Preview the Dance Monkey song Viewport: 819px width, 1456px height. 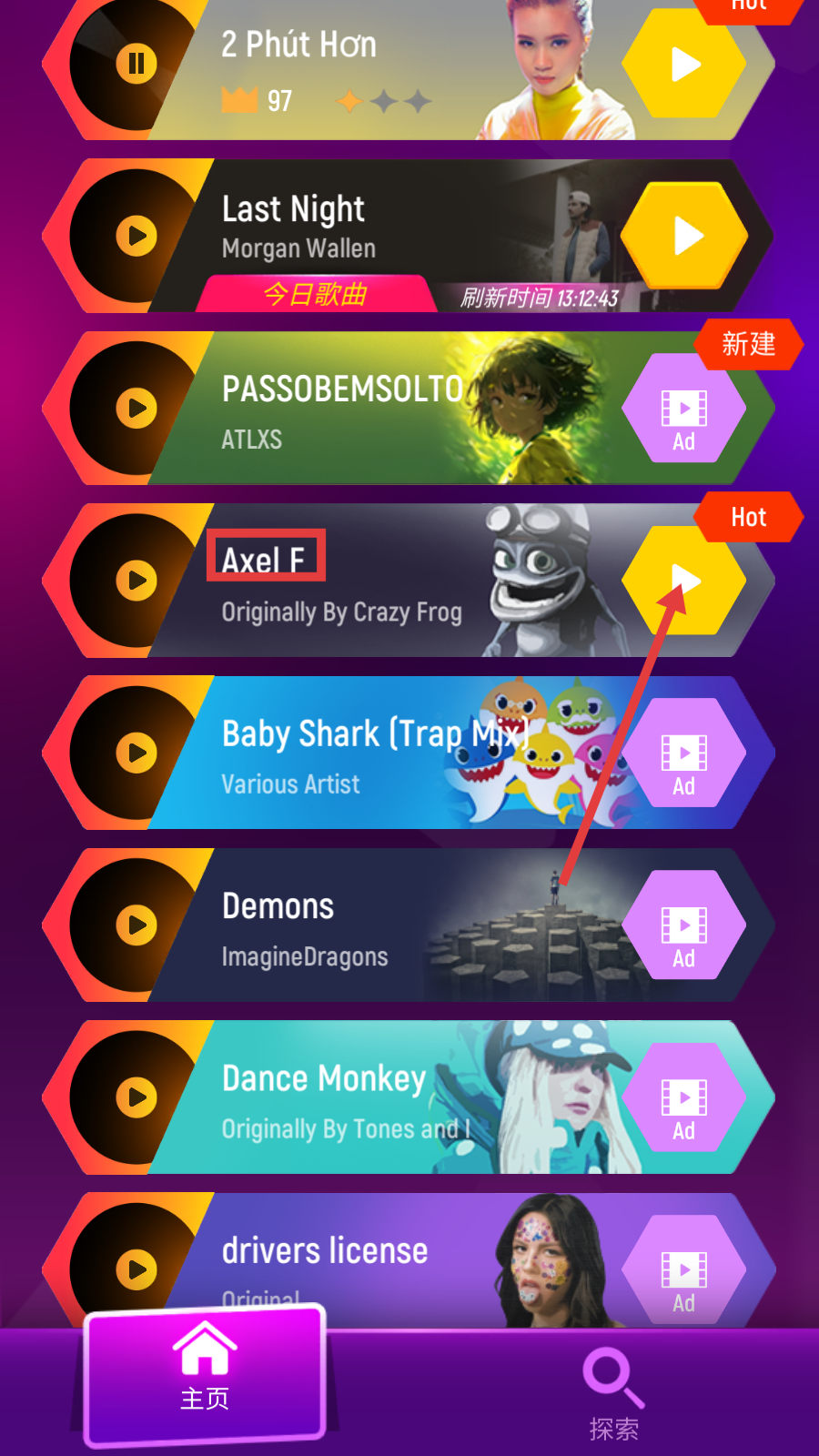(136, 1097)
